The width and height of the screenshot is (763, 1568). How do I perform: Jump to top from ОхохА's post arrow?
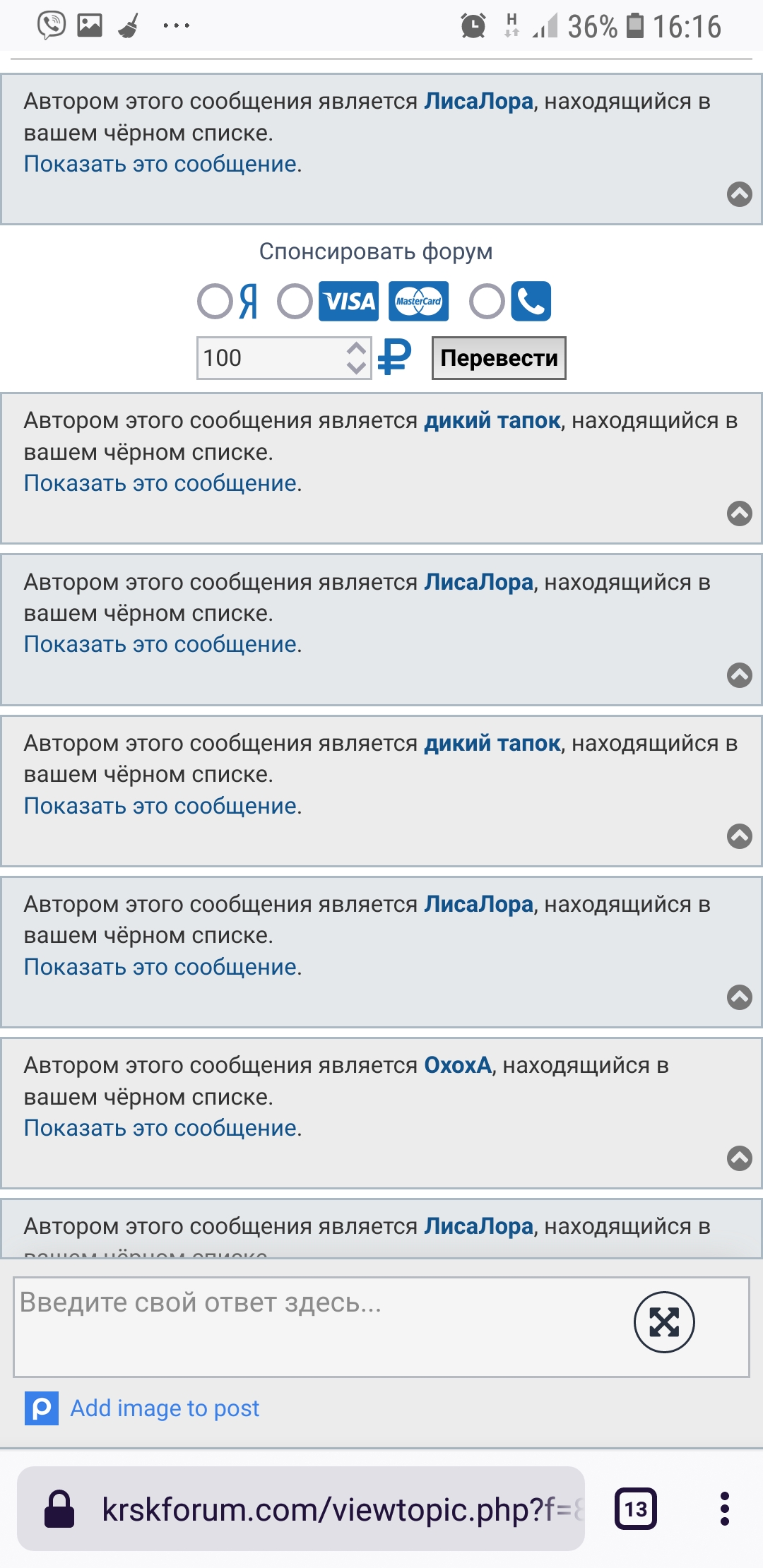point(739,1158)
